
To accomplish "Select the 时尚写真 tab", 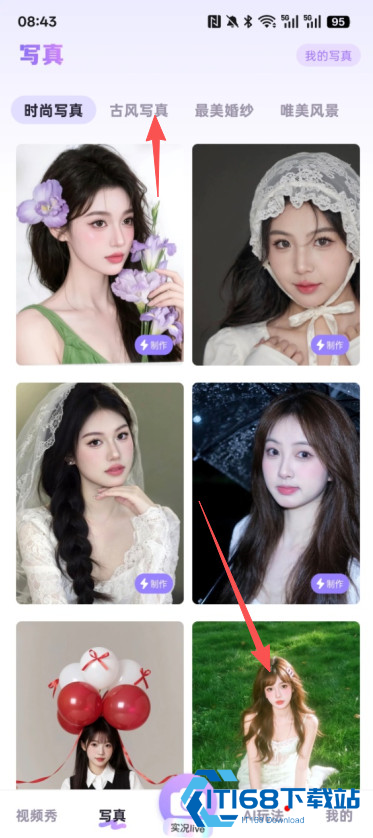I will click(x=53, y=111).
